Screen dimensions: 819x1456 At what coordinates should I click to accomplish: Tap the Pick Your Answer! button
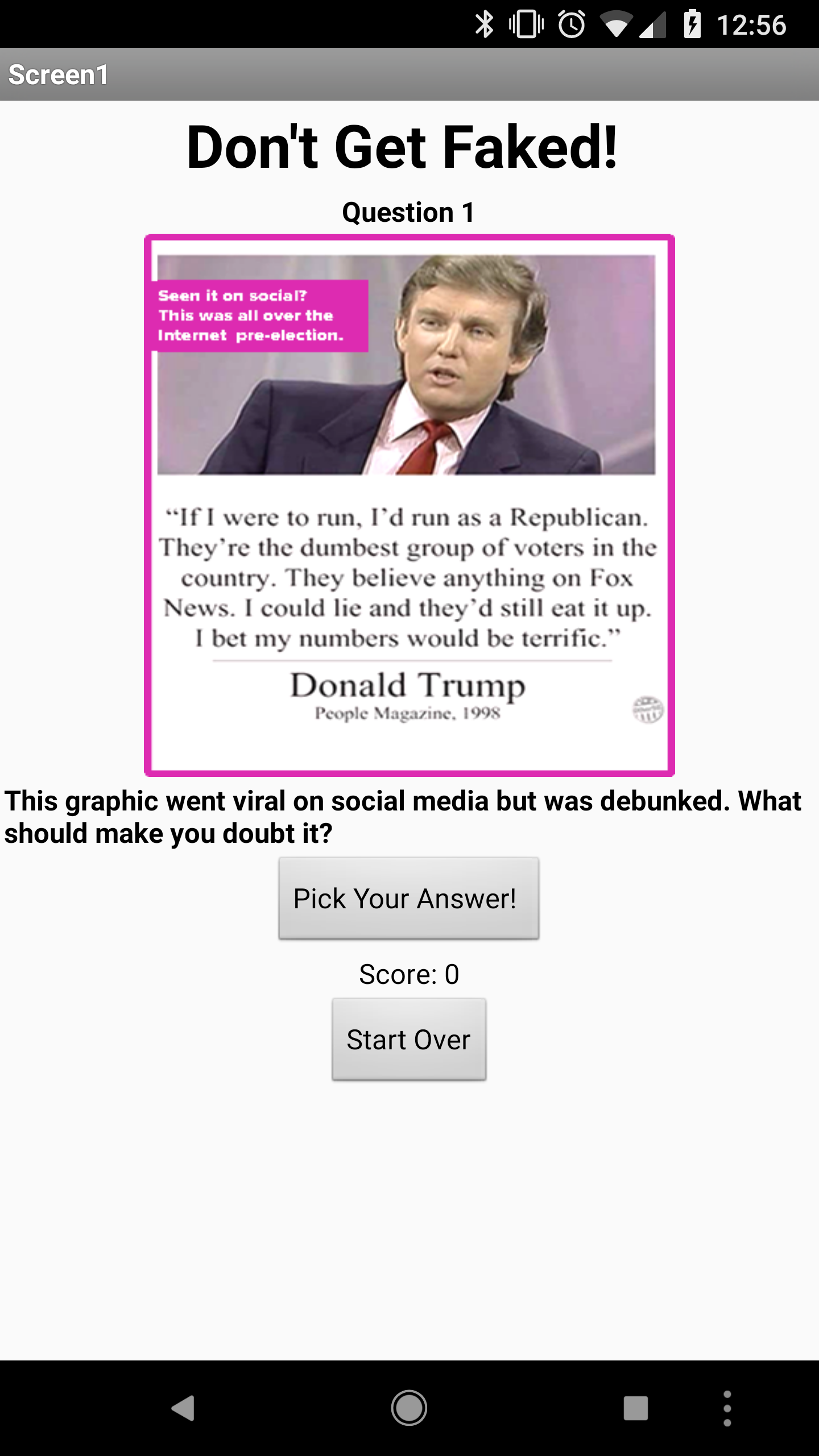pyautogui.click(x=408, y=898)
